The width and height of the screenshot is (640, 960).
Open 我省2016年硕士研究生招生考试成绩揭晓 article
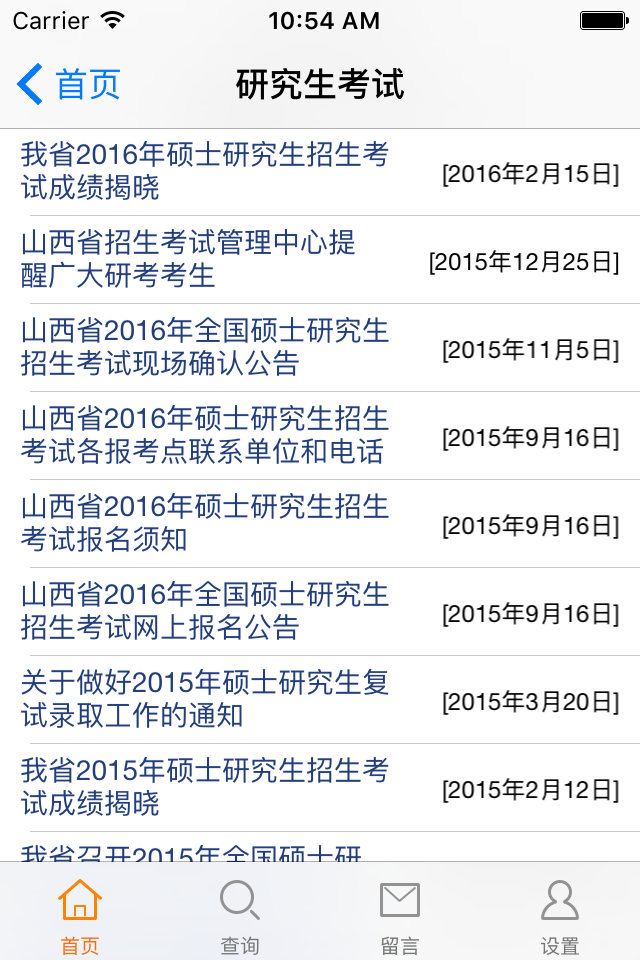point(205,171)
